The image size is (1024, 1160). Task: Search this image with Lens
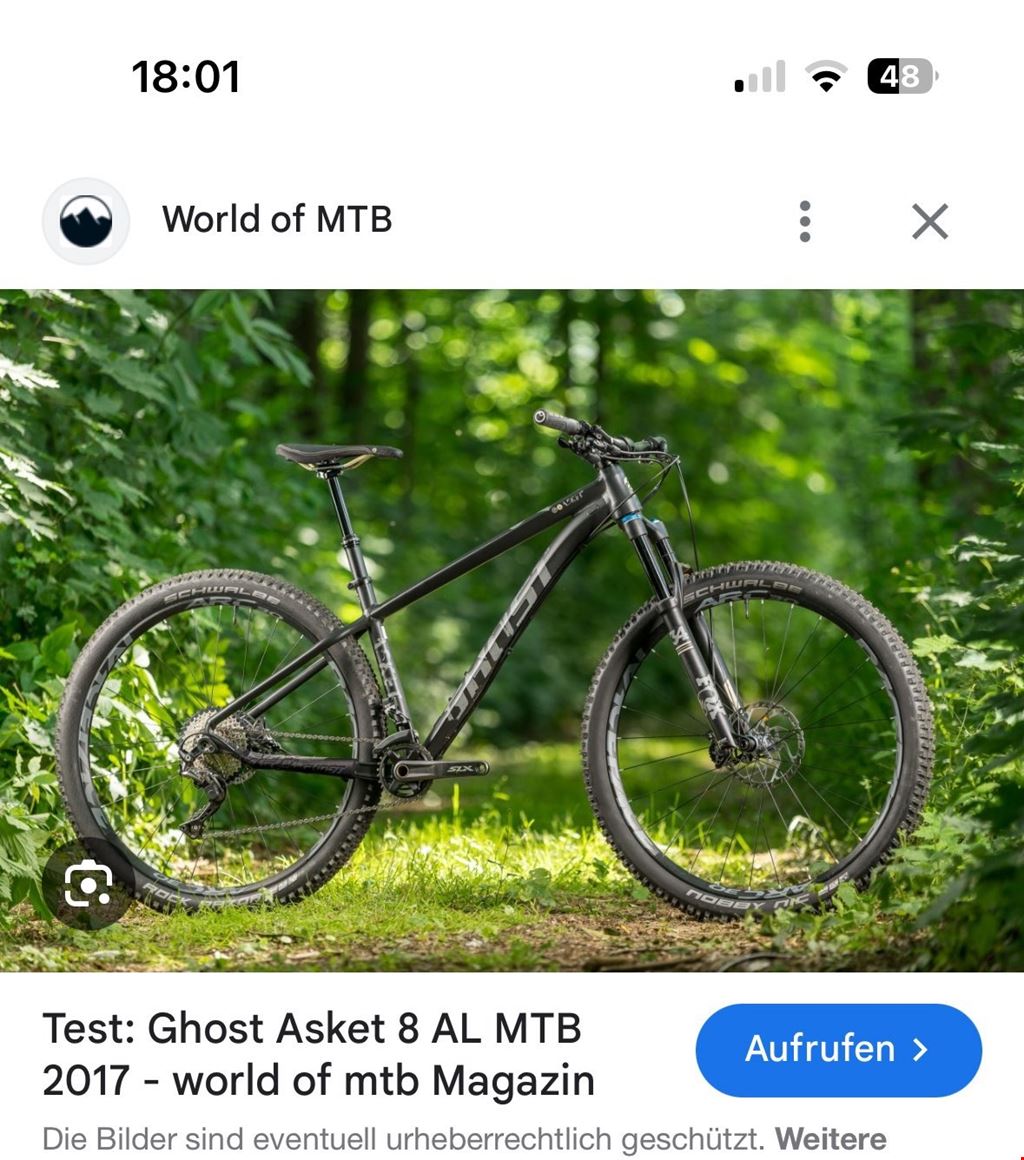[88, 883]
